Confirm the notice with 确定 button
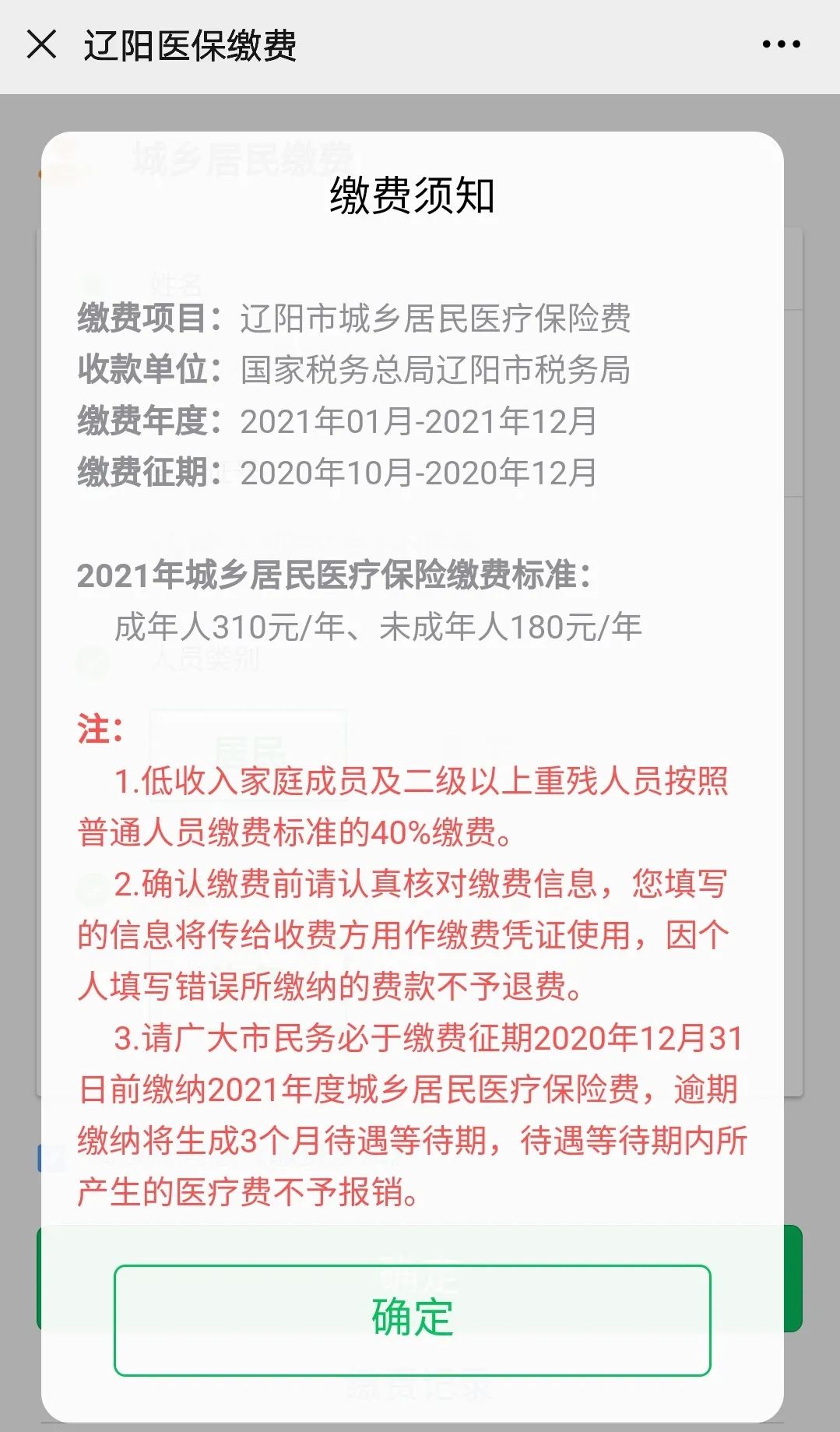Image resolution: width=840 pixels, height=1432 pixels. [412, 1320]
